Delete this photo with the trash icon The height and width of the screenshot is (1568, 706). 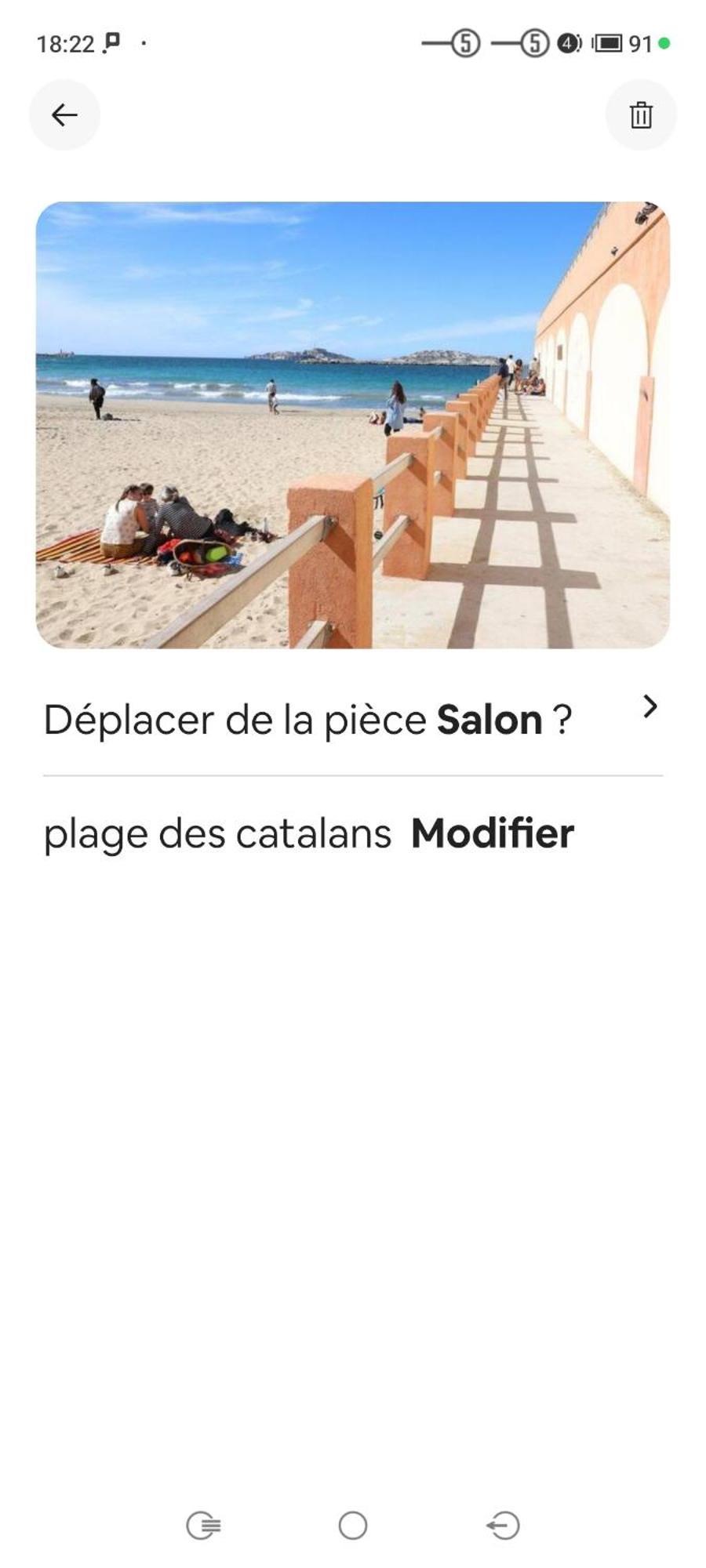(640, 115)
